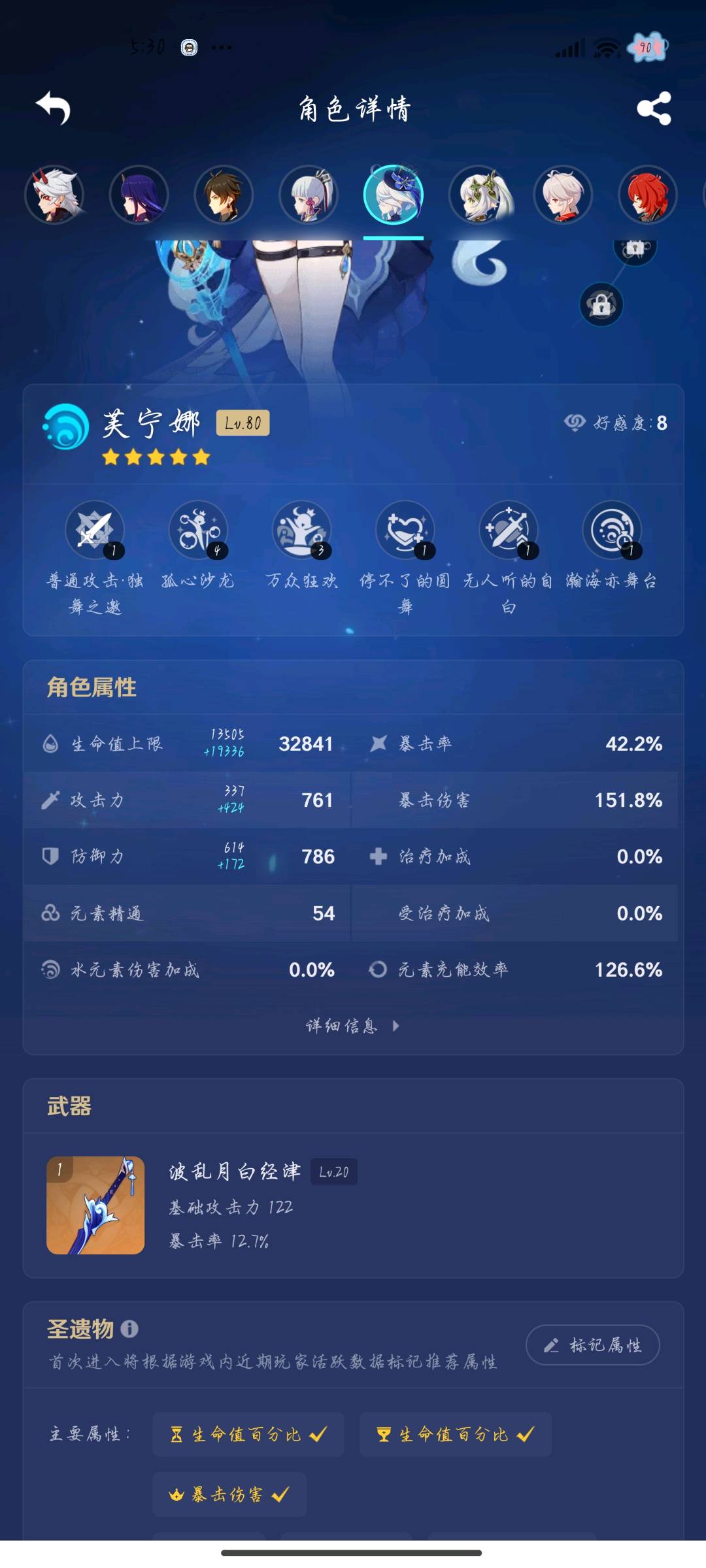The image size is (706, 1568).
Task: Open the 瀚海亦舞台 talent
Action: [x=612, y=531]
